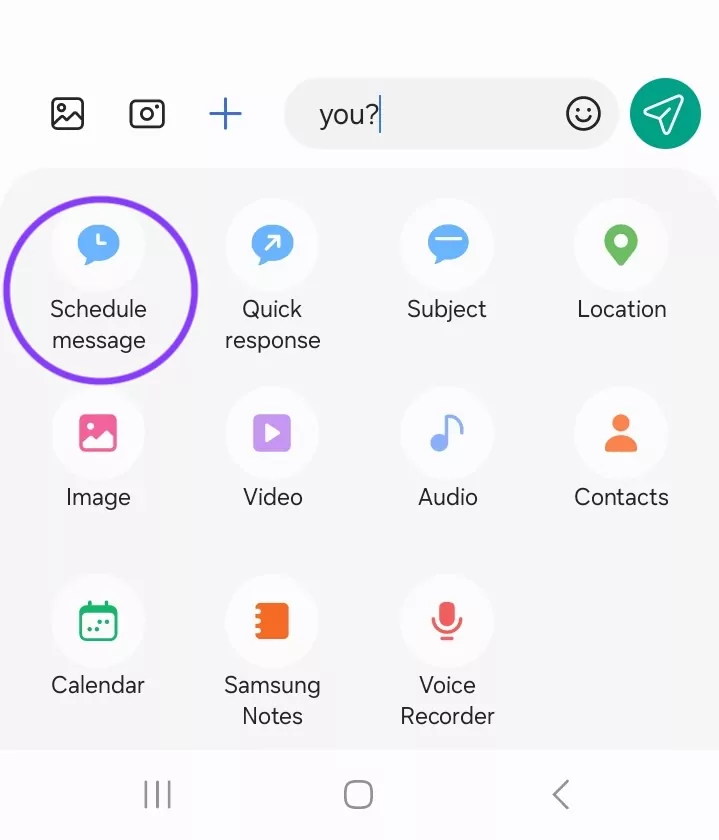Open the emoji picker

click(x=583, y=114)
